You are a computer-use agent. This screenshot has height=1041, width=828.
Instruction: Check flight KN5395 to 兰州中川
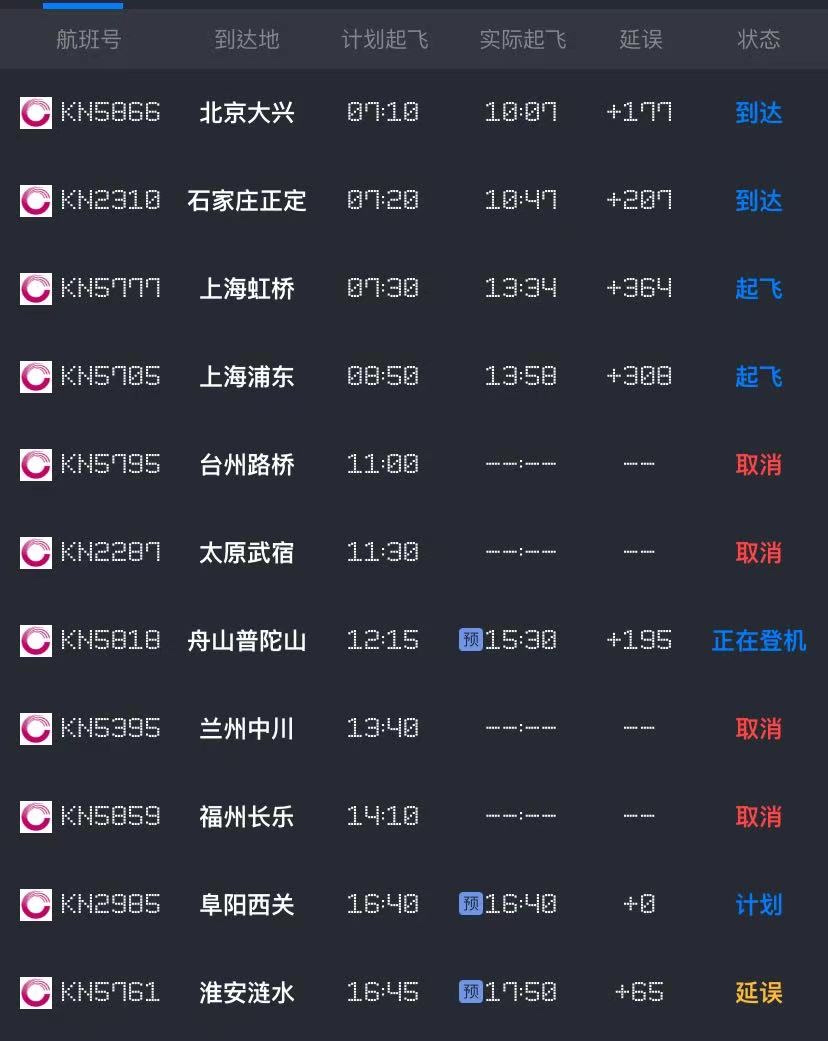414,728
